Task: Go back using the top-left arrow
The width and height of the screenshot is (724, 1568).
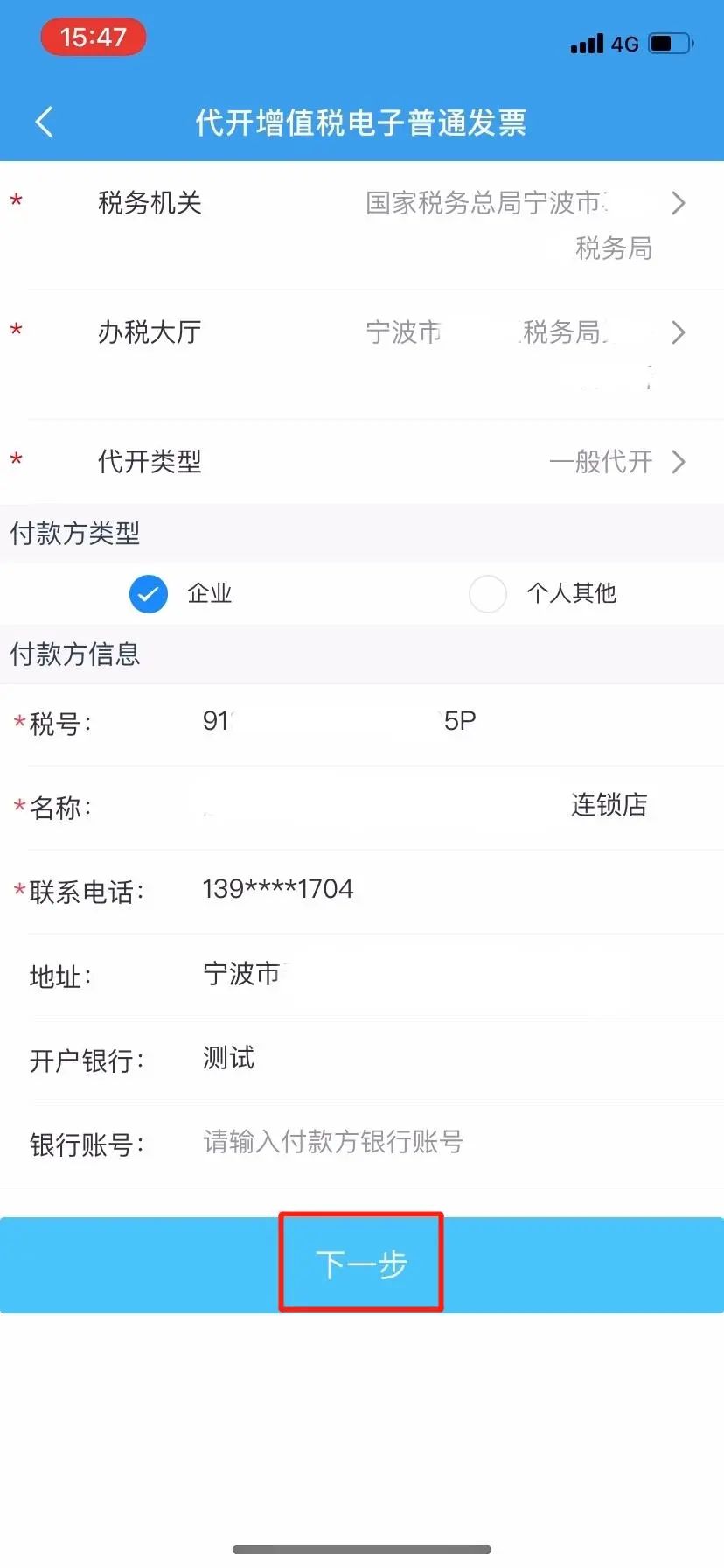Action: point(45,122)
